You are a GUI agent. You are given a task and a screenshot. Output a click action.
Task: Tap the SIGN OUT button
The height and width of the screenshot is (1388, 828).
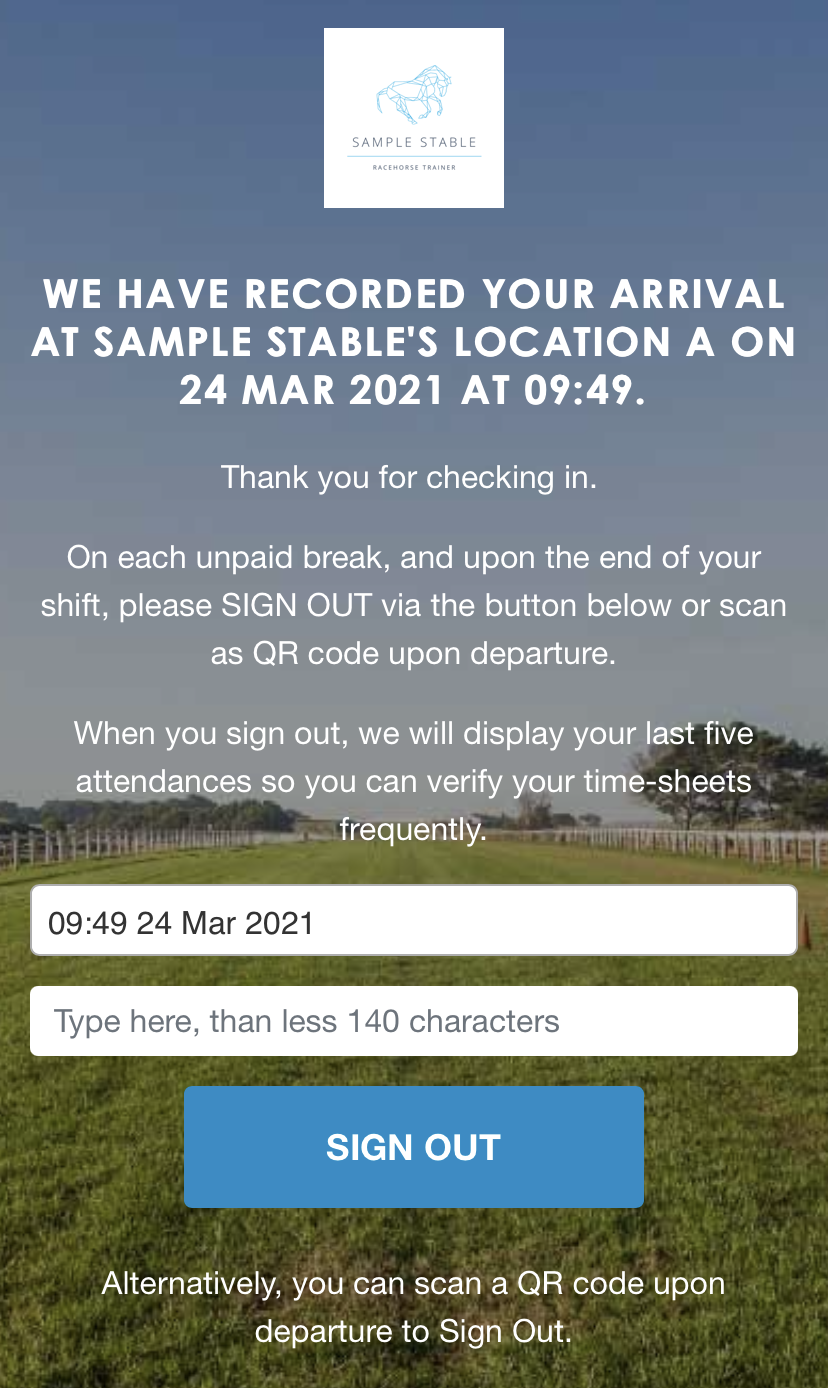pos(413,1147)
